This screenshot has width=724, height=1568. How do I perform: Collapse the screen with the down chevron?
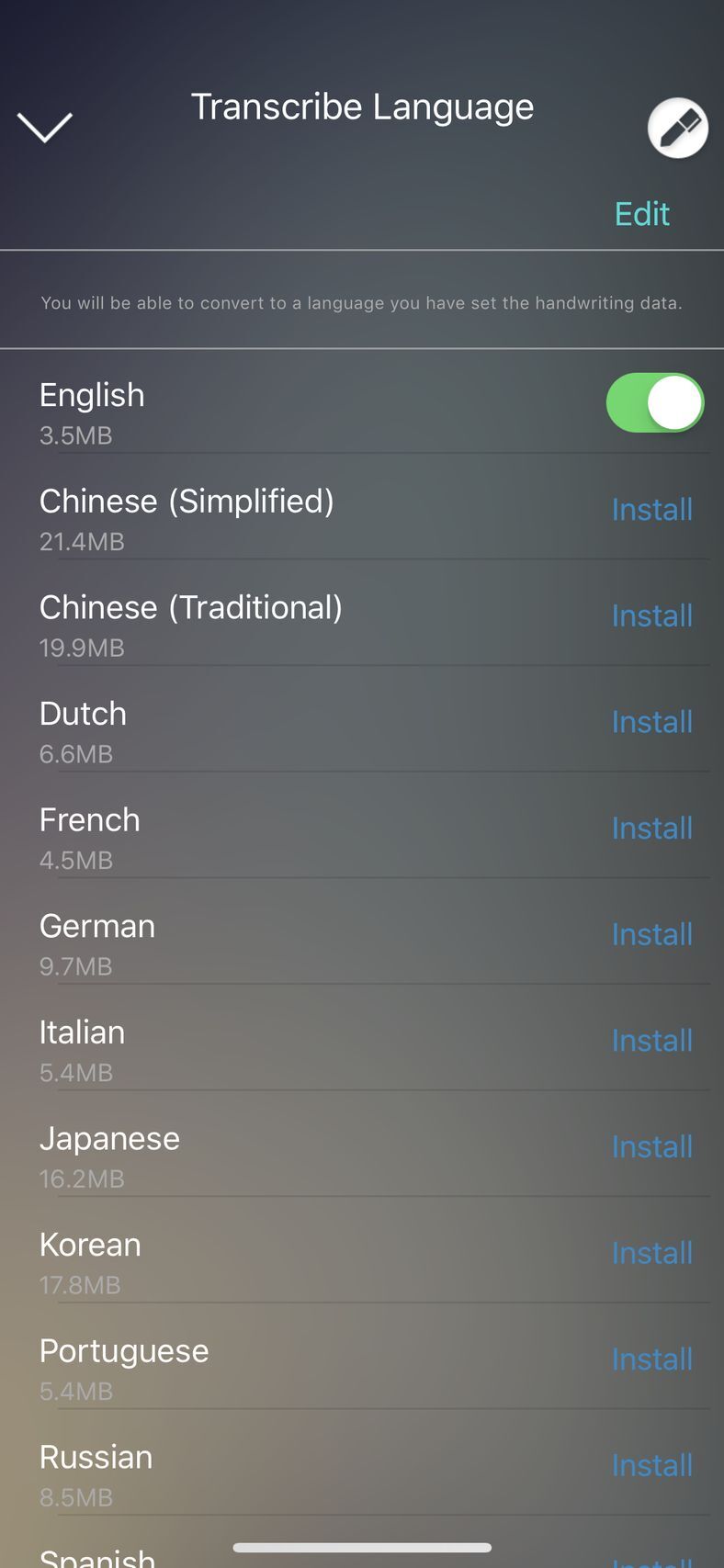44,128
